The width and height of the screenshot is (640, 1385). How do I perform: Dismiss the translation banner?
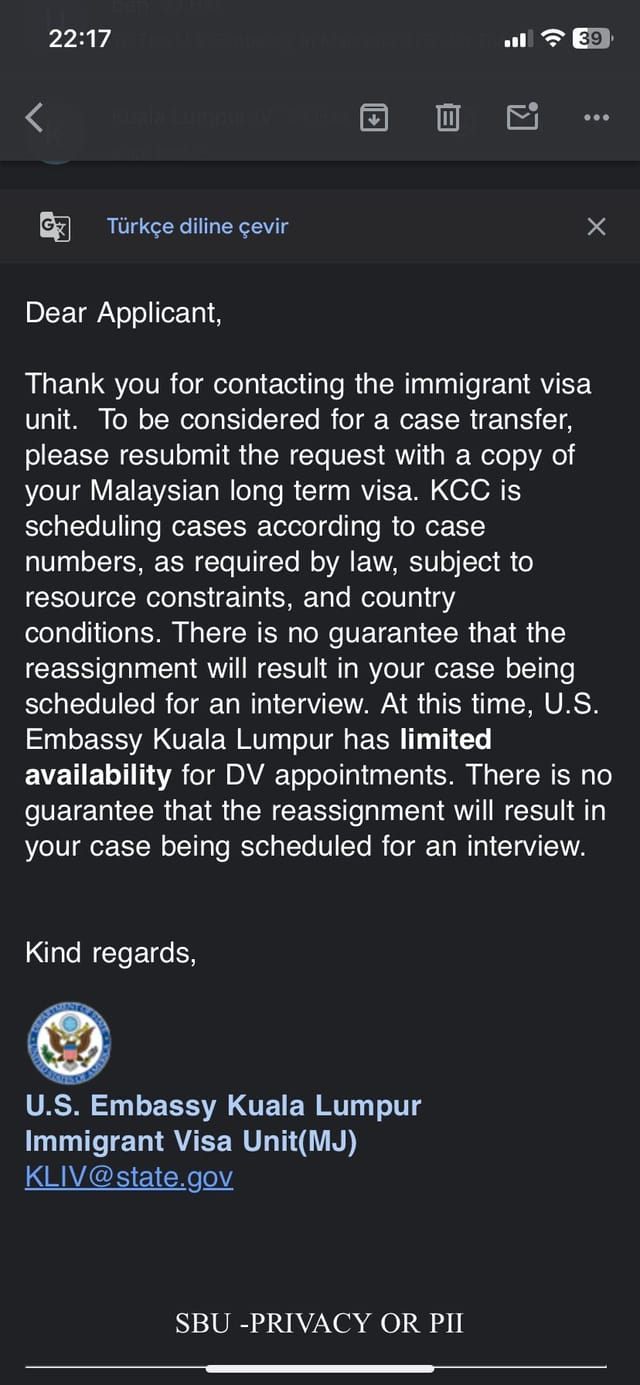[x=596, y=227]
